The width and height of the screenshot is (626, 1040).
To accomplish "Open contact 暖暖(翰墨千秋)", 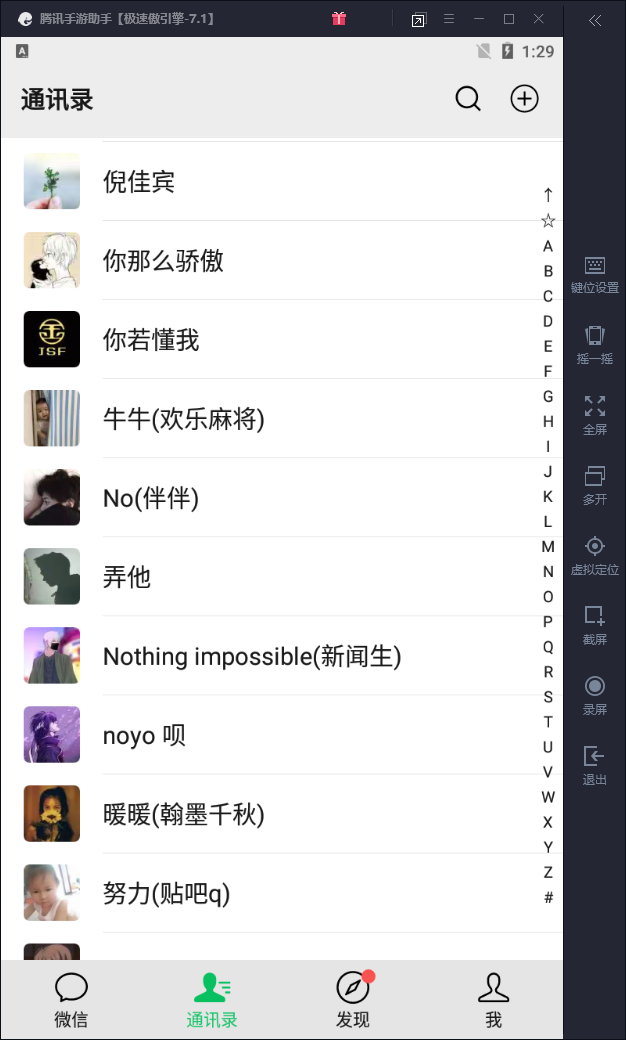I will tap(183, 815).
